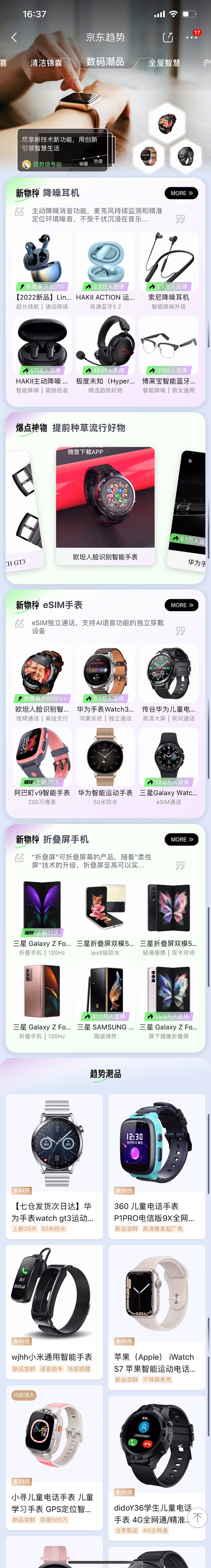Open 博莱宝智能蓝牙 glasses product
Screen dimensions: 211x1568
click(168, 355)
